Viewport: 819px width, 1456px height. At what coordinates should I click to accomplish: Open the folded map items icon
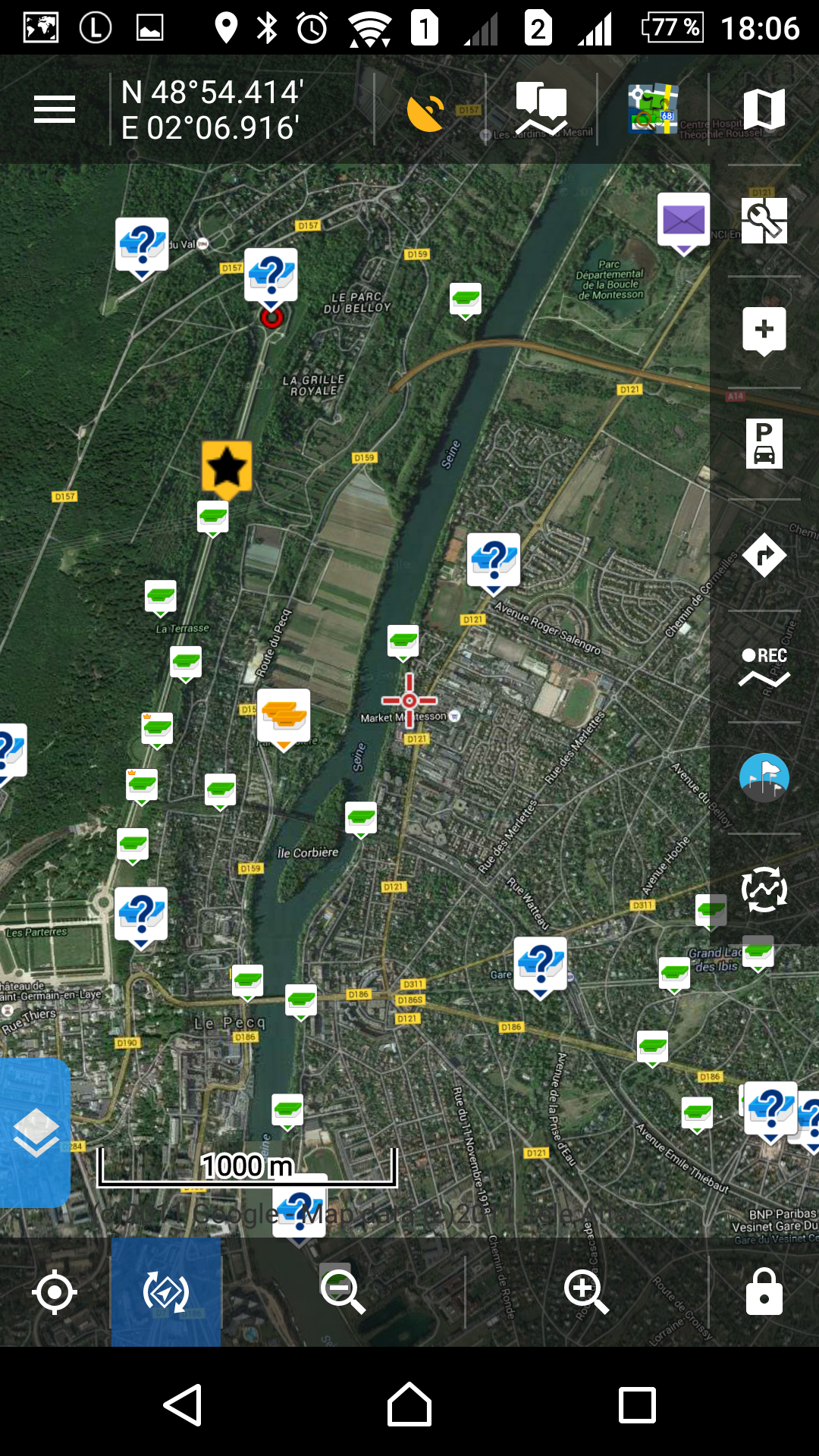[x=764, y=110]
